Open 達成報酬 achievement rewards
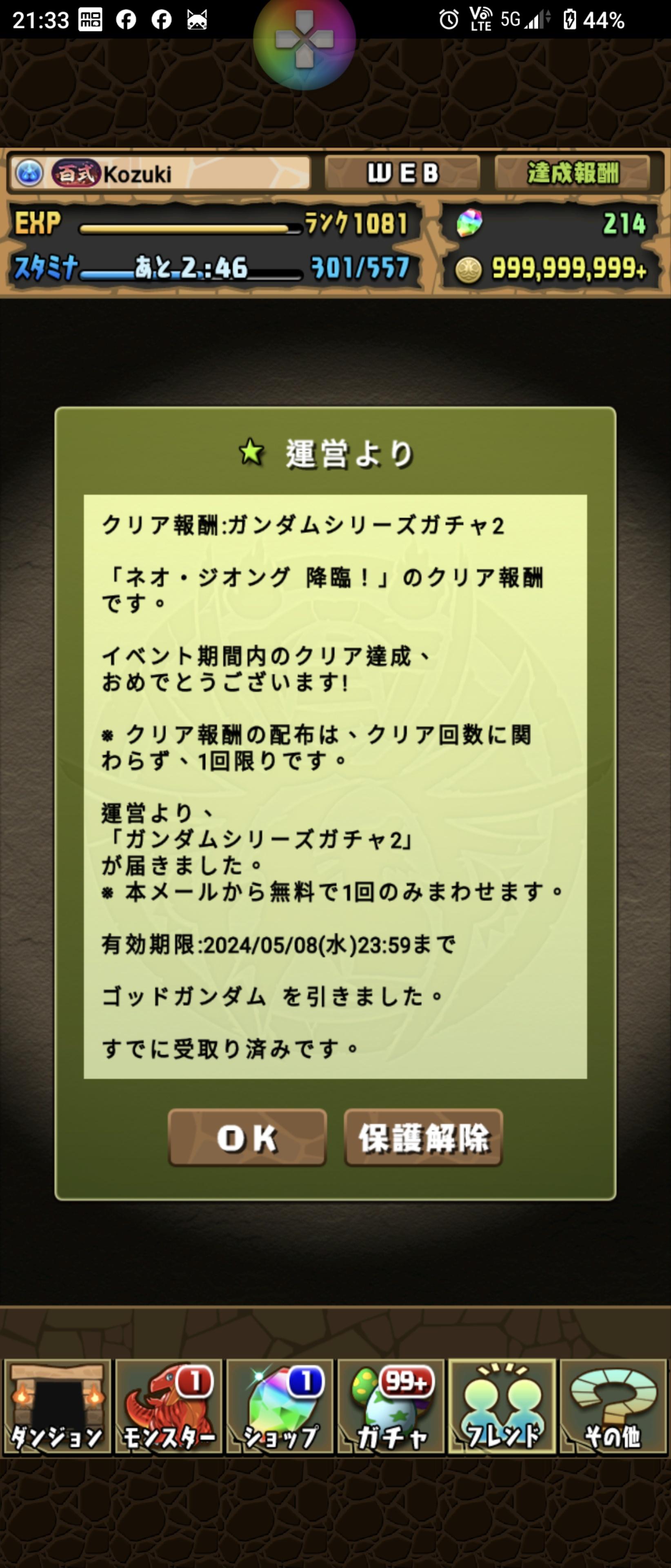The image size is (671, 1568). (572, 174)
